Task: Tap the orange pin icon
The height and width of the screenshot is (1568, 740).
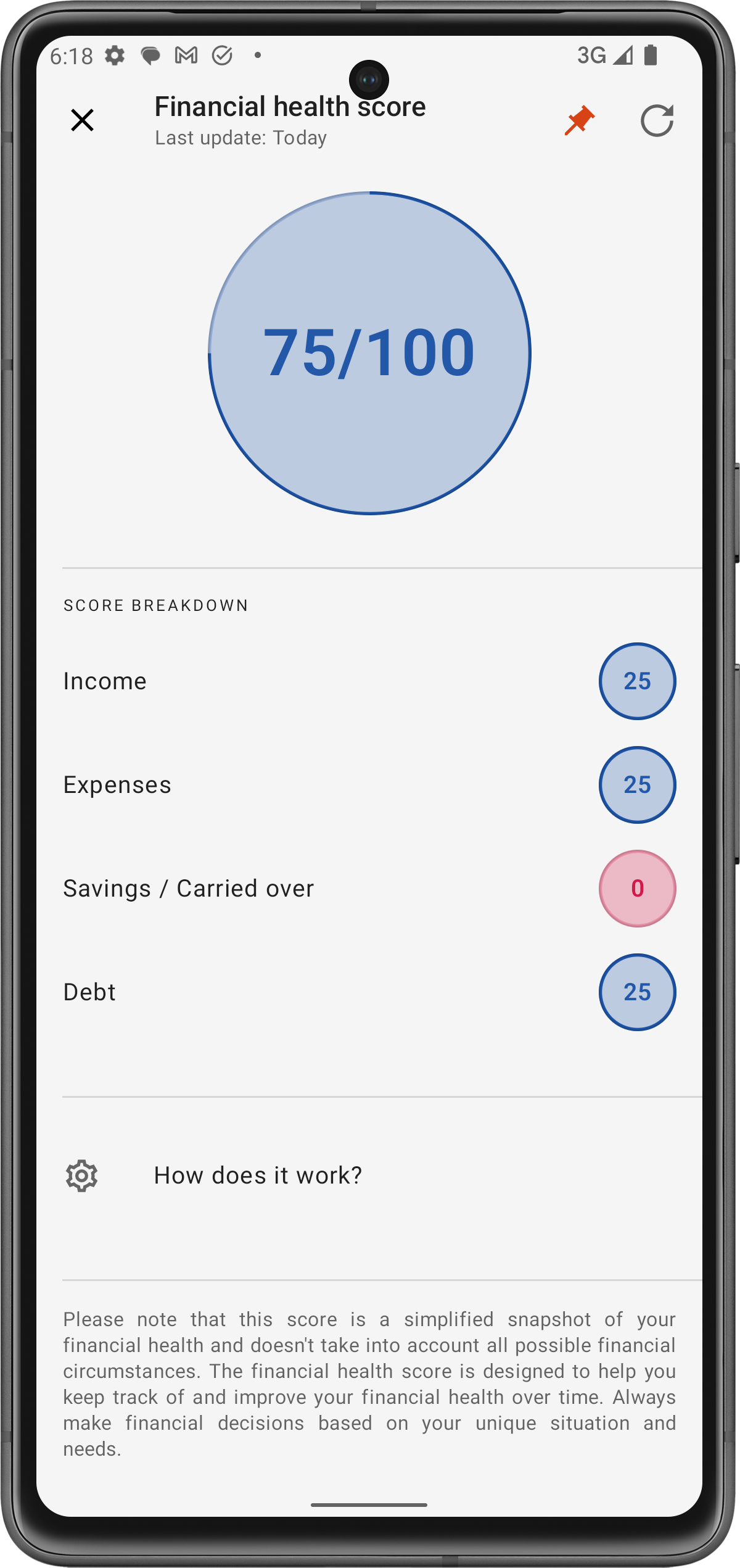Action: [579, 120]
